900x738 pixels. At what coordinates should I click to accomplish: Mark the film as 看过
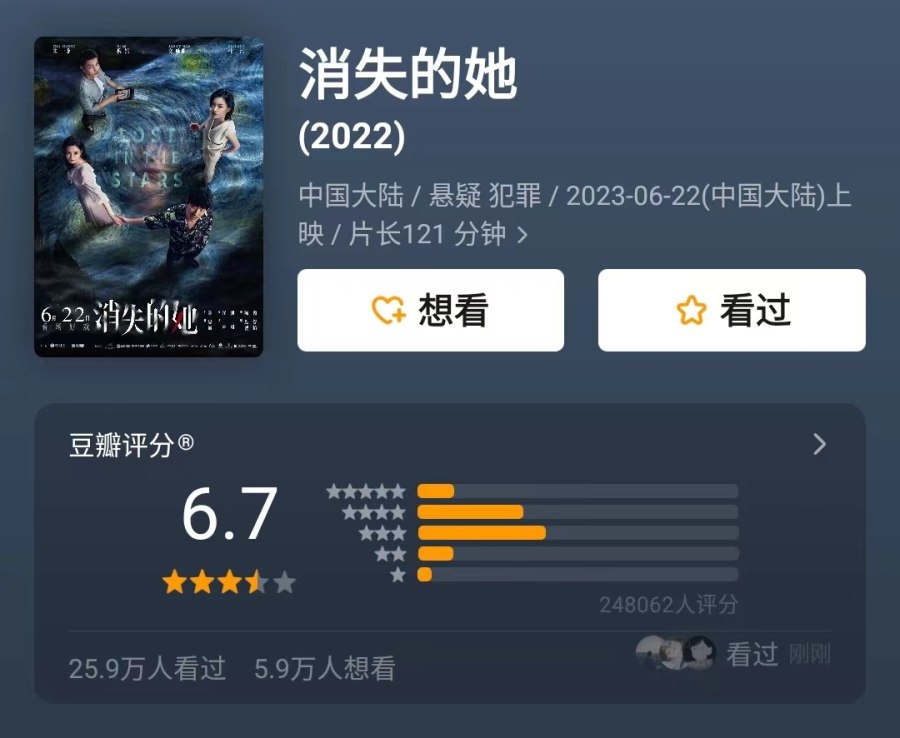point(731,310)
